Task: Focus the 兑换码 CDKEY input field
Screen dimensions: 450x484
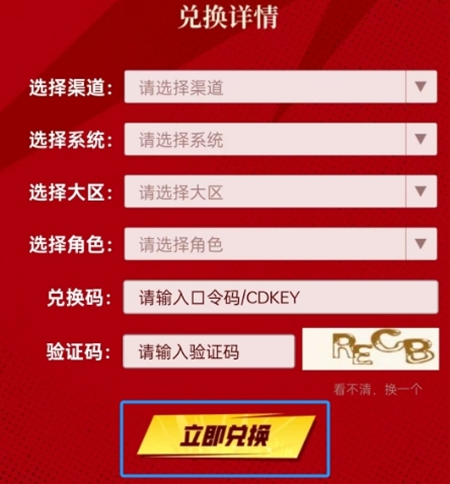Action: (x=281, y=297)
